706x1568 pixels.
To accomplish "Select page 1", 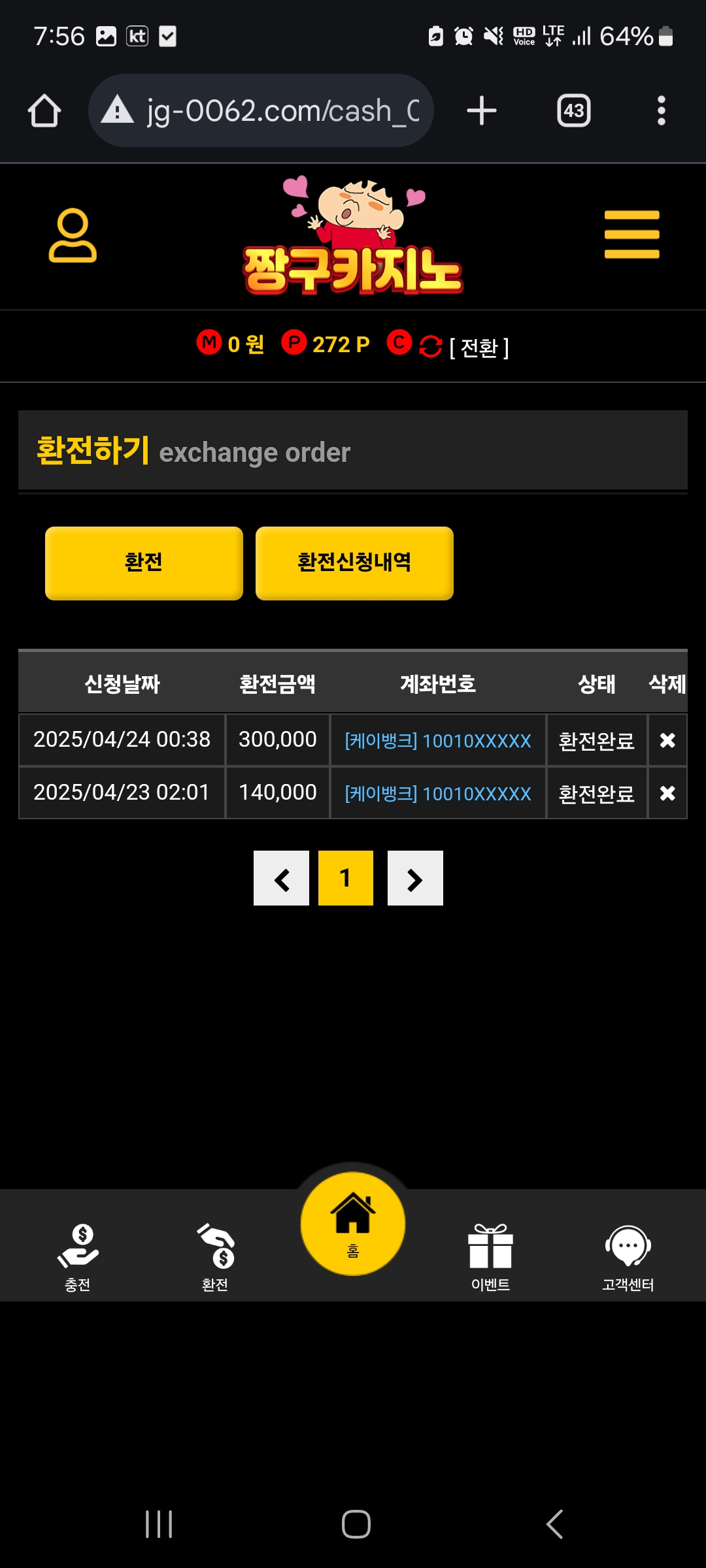I will 345,879.
